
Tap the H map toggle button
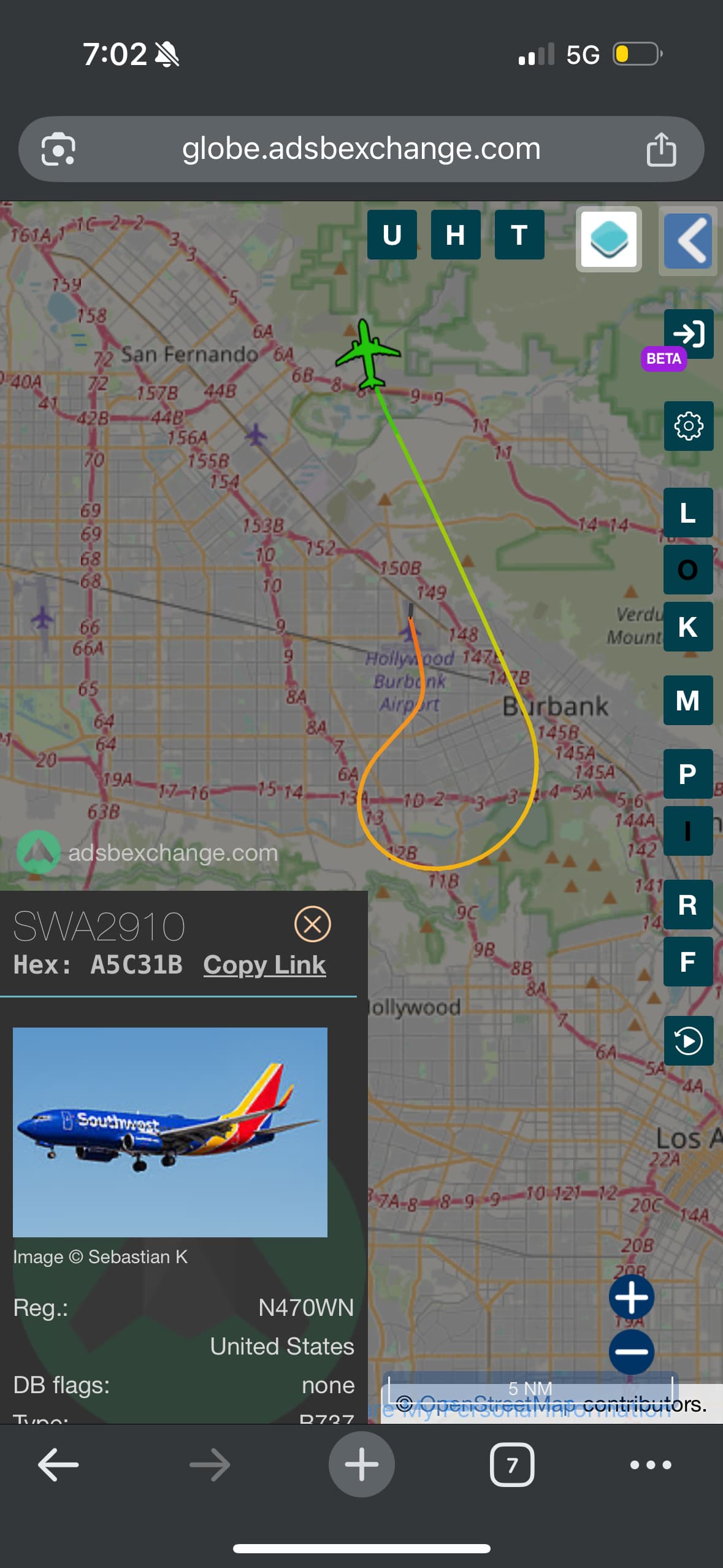[456, 235]
